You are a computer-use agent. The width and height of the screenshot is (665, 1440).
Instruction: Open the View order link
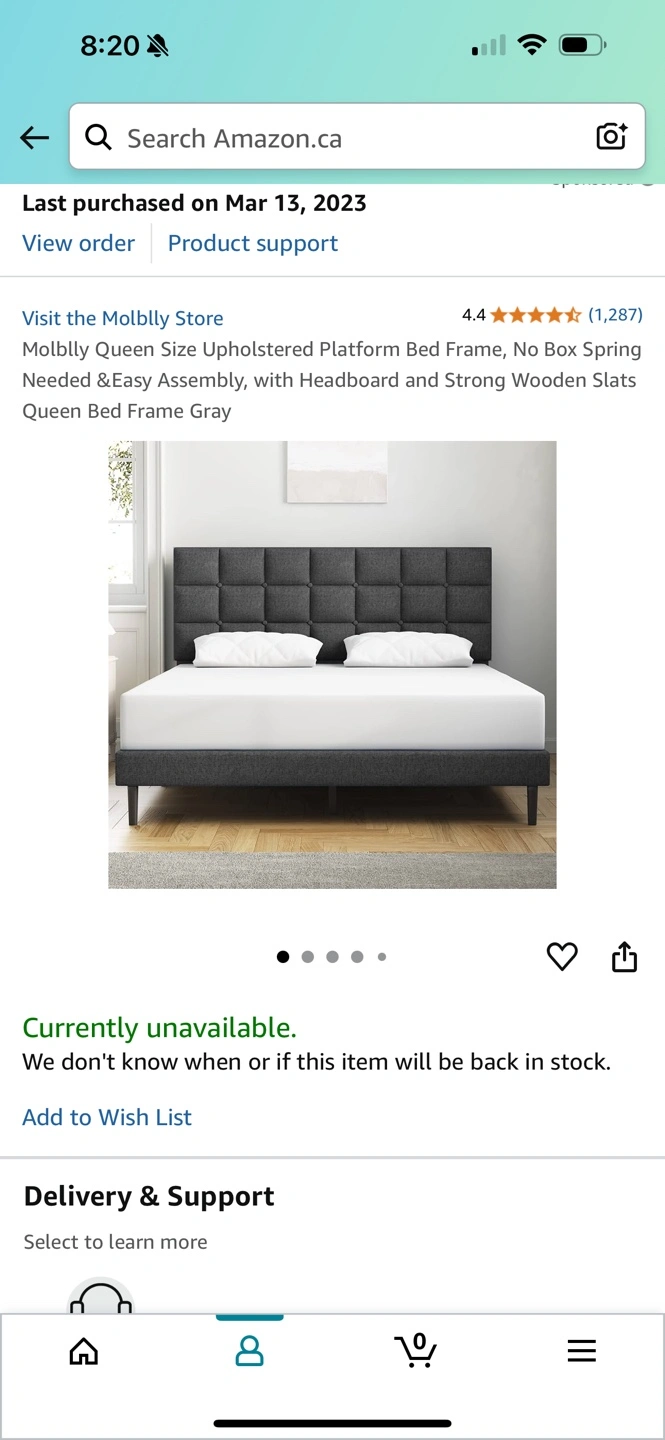78,243
